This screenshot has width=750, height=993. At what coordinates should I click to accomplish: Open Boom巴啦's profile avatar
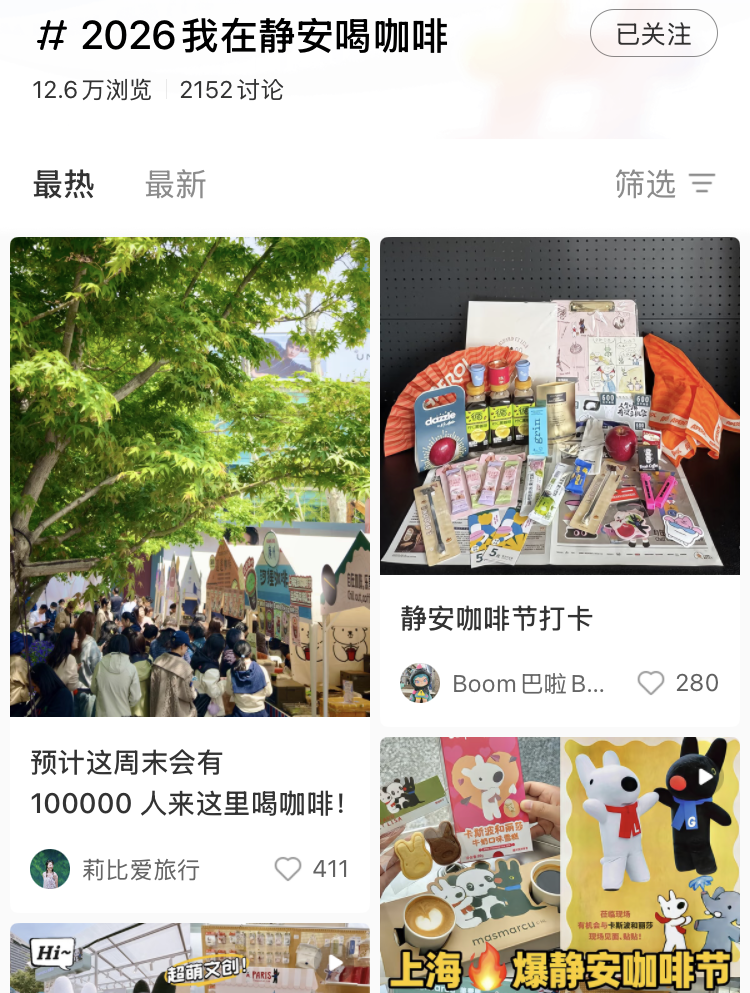[421, 683]
